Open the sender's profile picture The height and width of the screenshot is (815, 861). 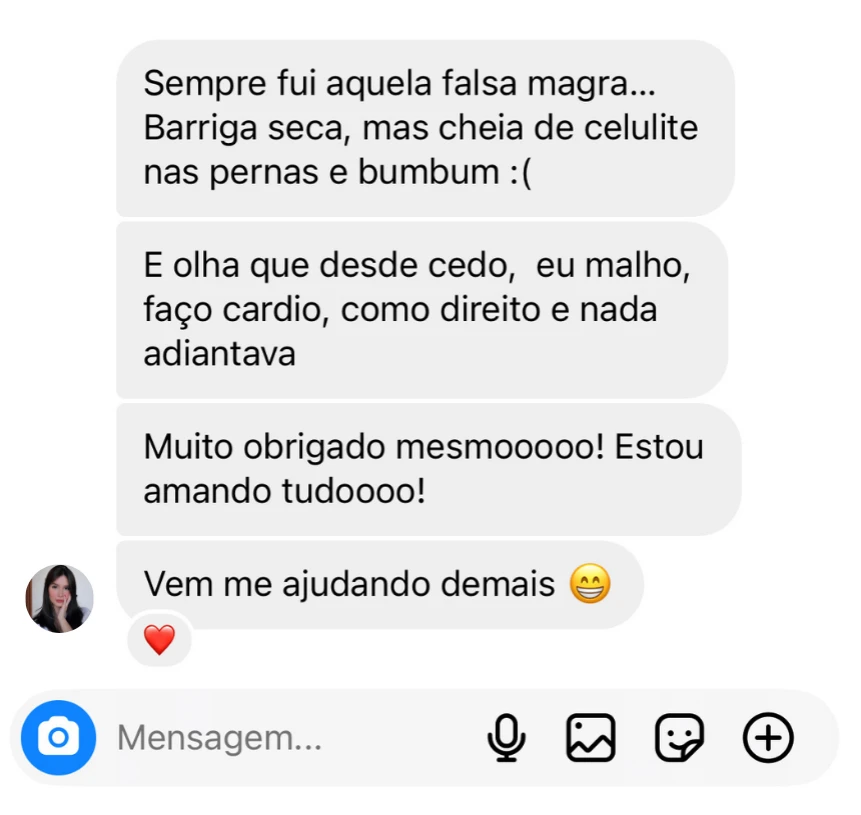point(59,598)
